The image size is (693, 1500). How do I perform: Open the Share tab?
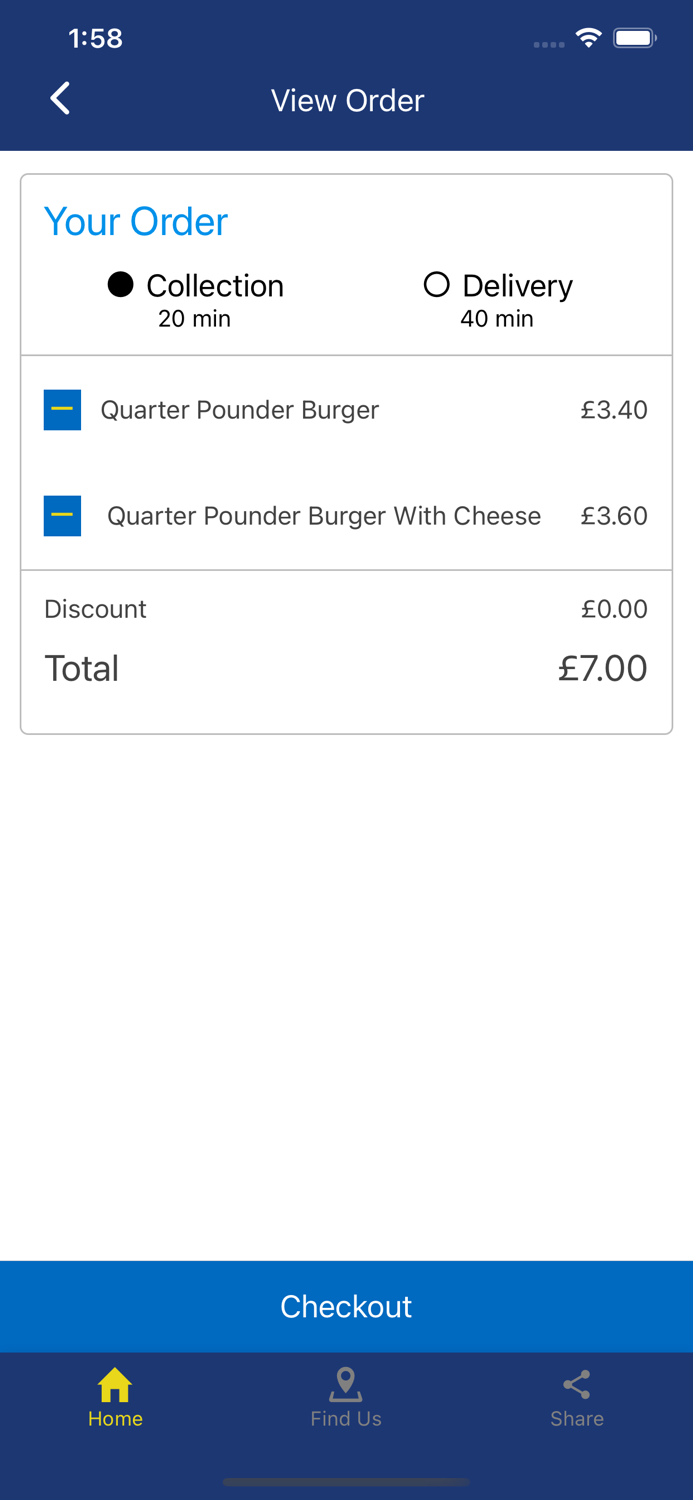point(577,1398)
